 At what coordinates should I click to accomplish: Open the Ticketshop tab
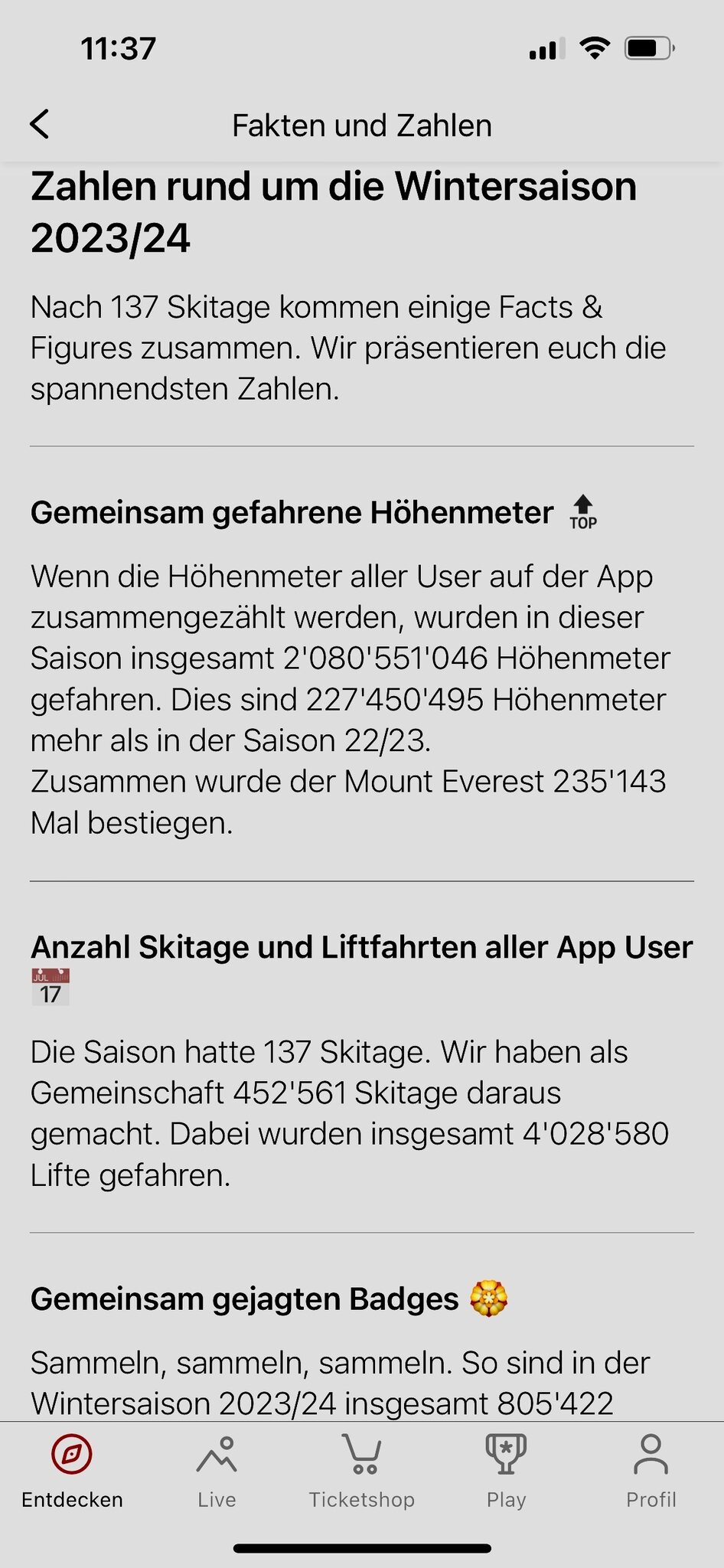coord(362,1471)
